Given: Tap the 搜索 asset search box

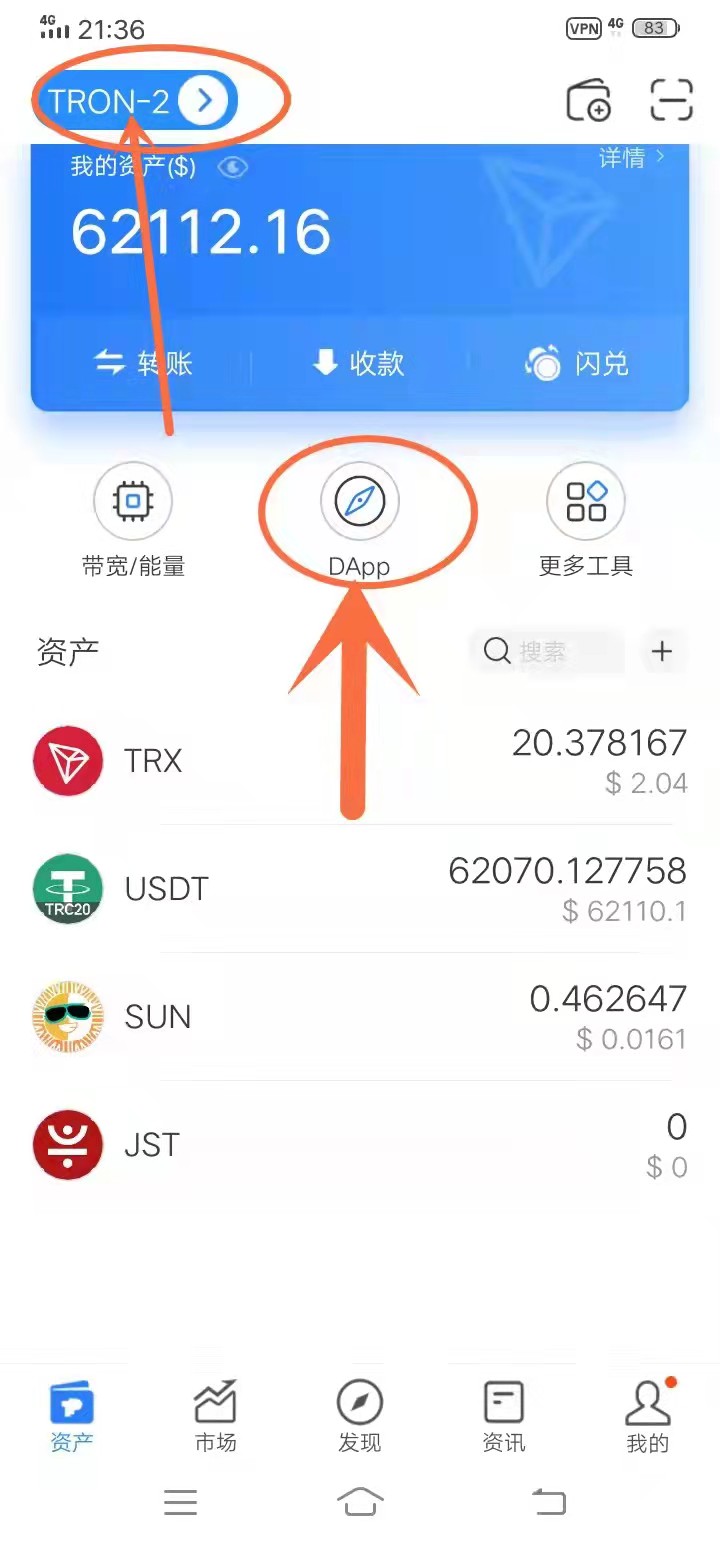Looking at the screenshot, I should (x=547, y=652).
